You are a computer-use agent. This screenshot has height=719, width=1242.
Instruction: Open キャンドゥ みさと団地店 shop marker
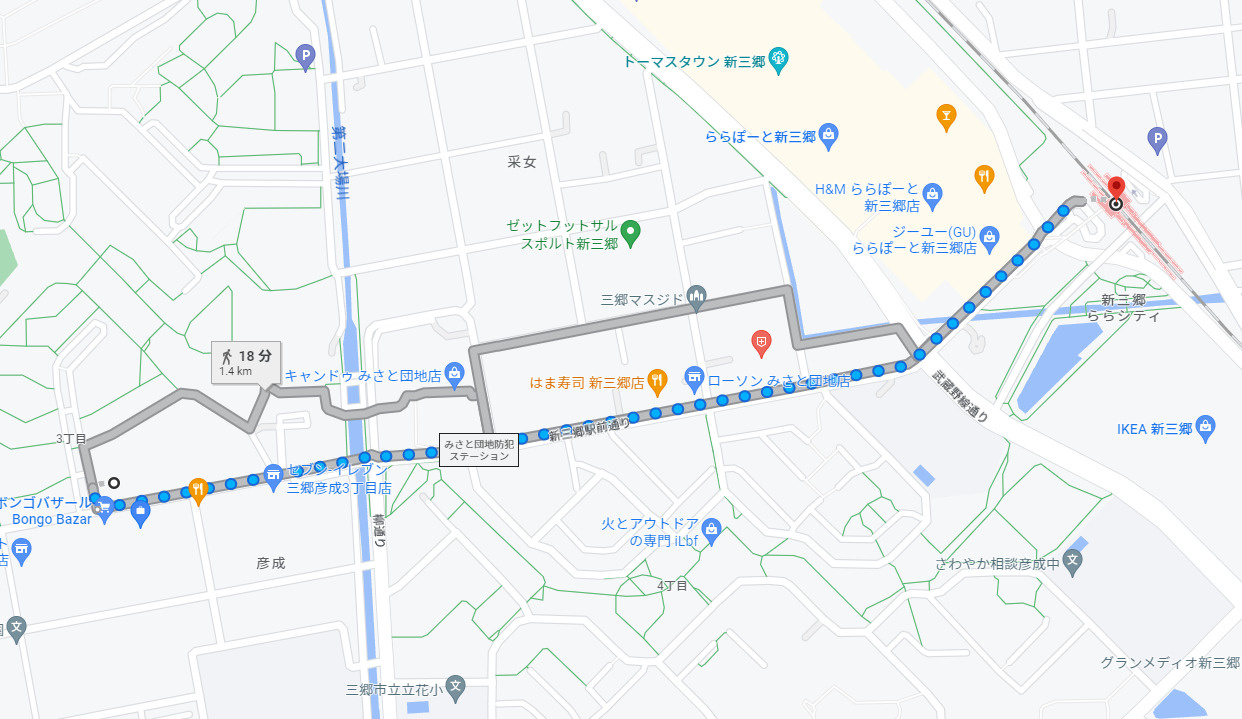pyautogui.click(x=455, y=375)
